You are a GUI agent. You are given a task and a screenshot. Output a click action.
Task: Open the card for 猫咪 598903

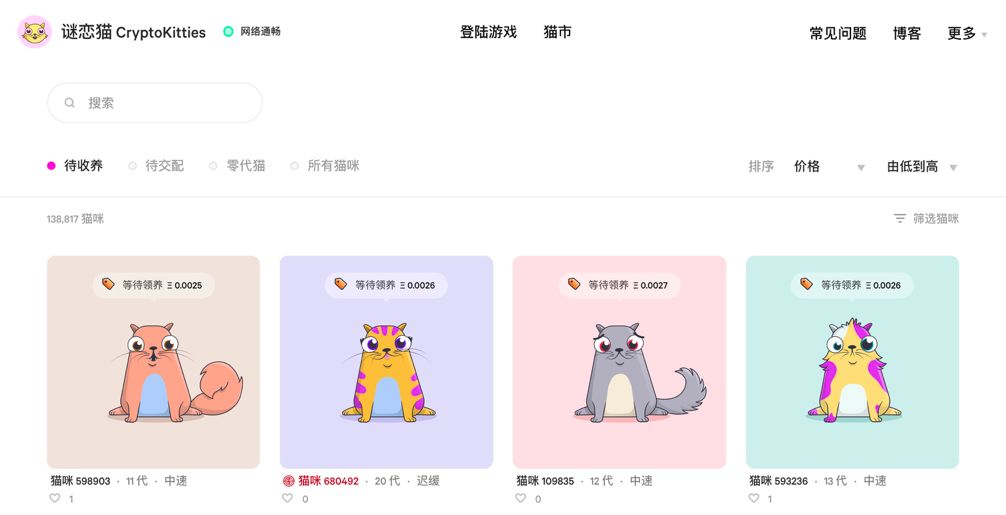[x=153, y=362]
